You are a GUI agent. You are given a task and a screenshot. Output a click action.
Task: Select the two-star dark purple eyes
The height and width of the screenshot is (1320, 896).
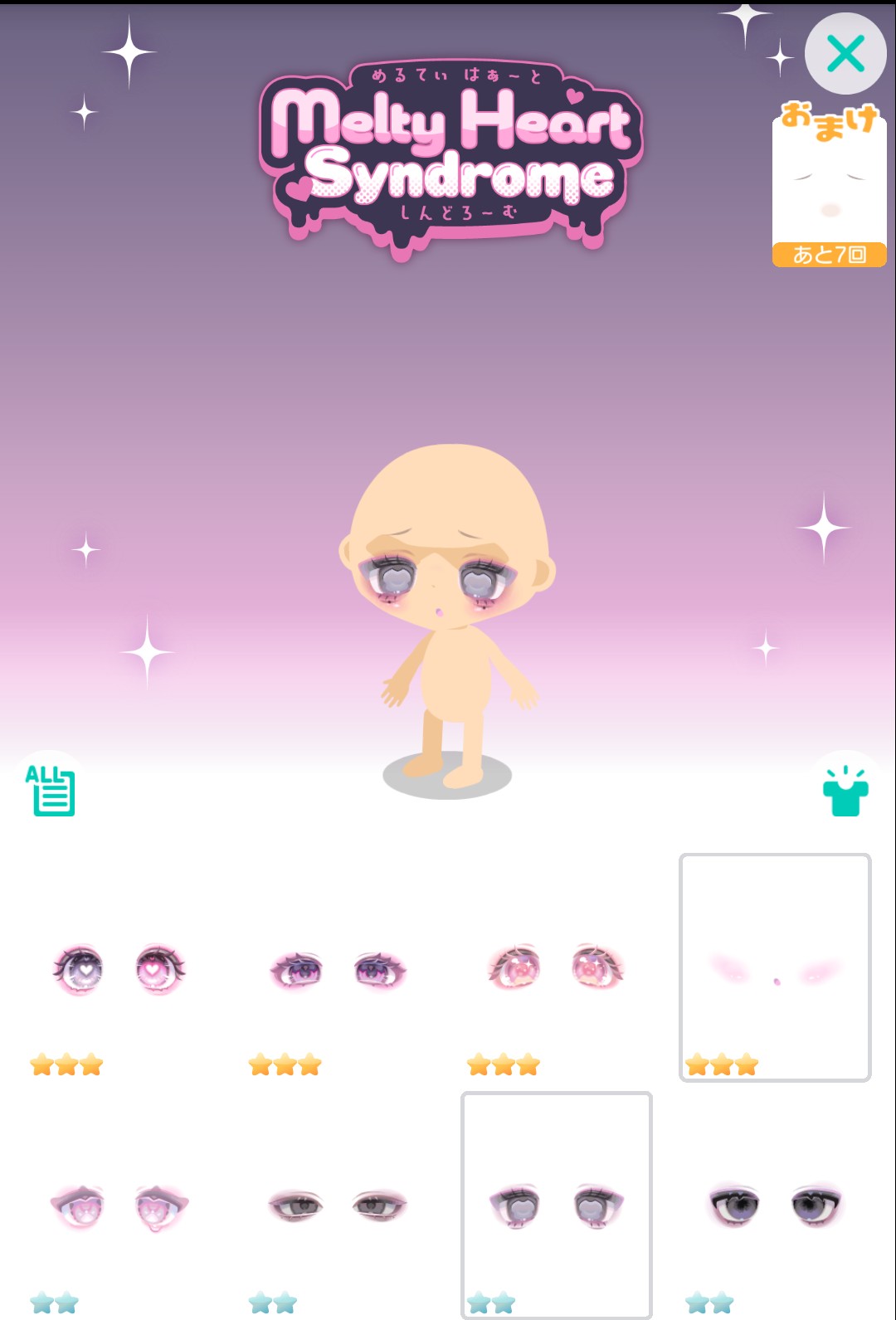(x=775, y=1205)
